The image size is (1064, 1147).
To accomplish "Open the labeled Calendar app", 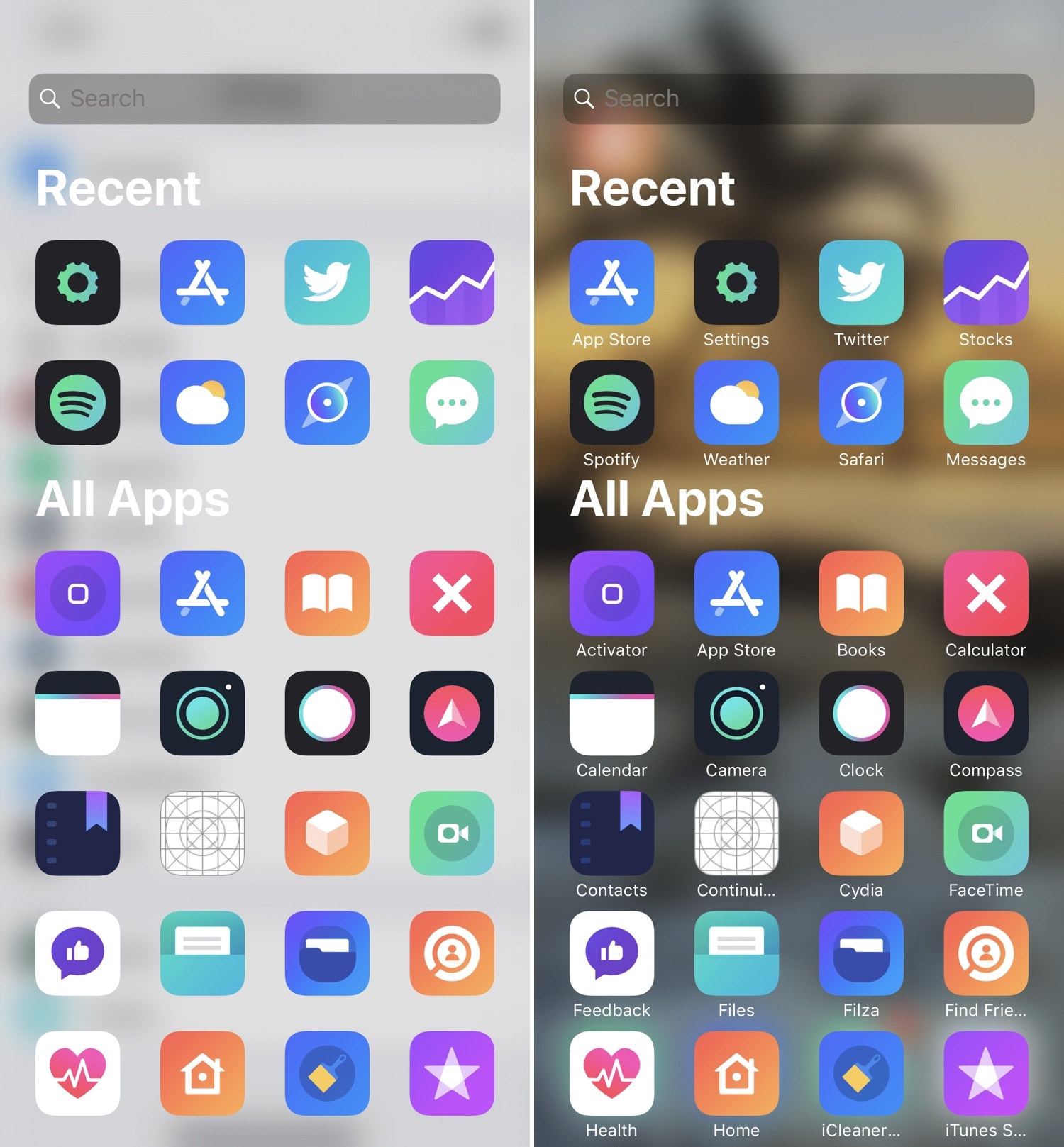I will click(611, 713).
